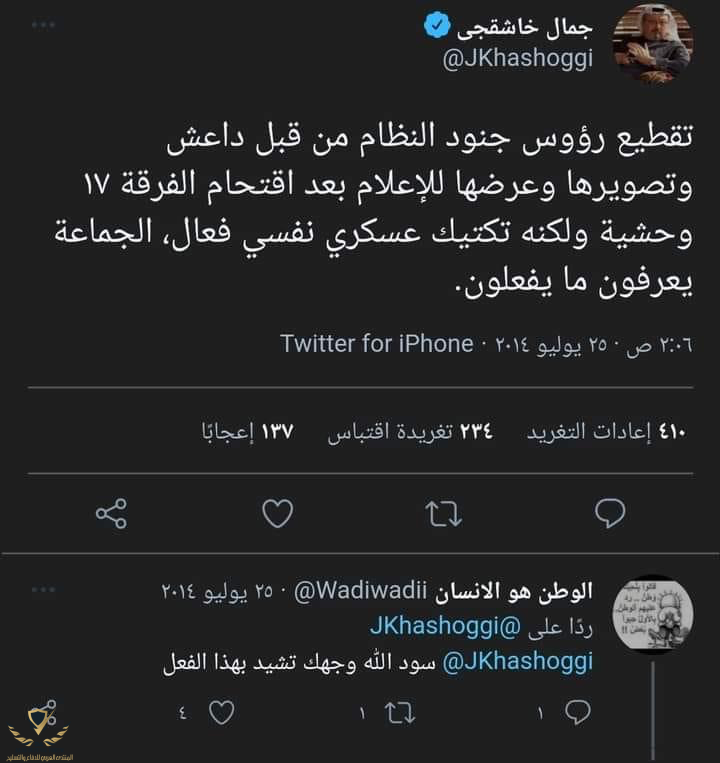This screenshot has height=763, width=720.
Task: Like Jamal Khashoggi's tweet
Action: pos(277,514)
